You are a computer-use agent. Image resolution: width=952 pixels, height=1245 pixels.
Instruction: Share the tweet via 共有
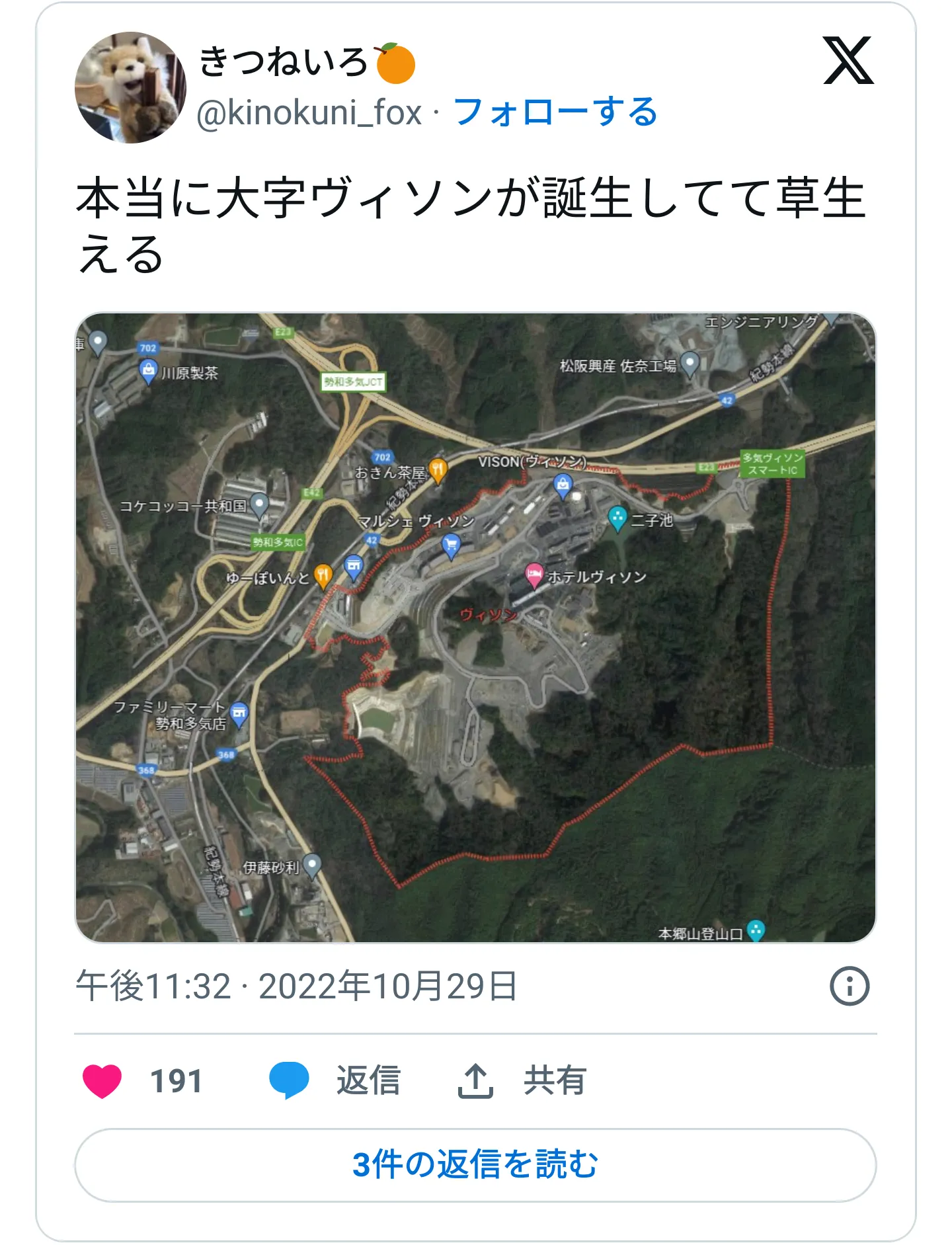click(x=522, y=1081)
